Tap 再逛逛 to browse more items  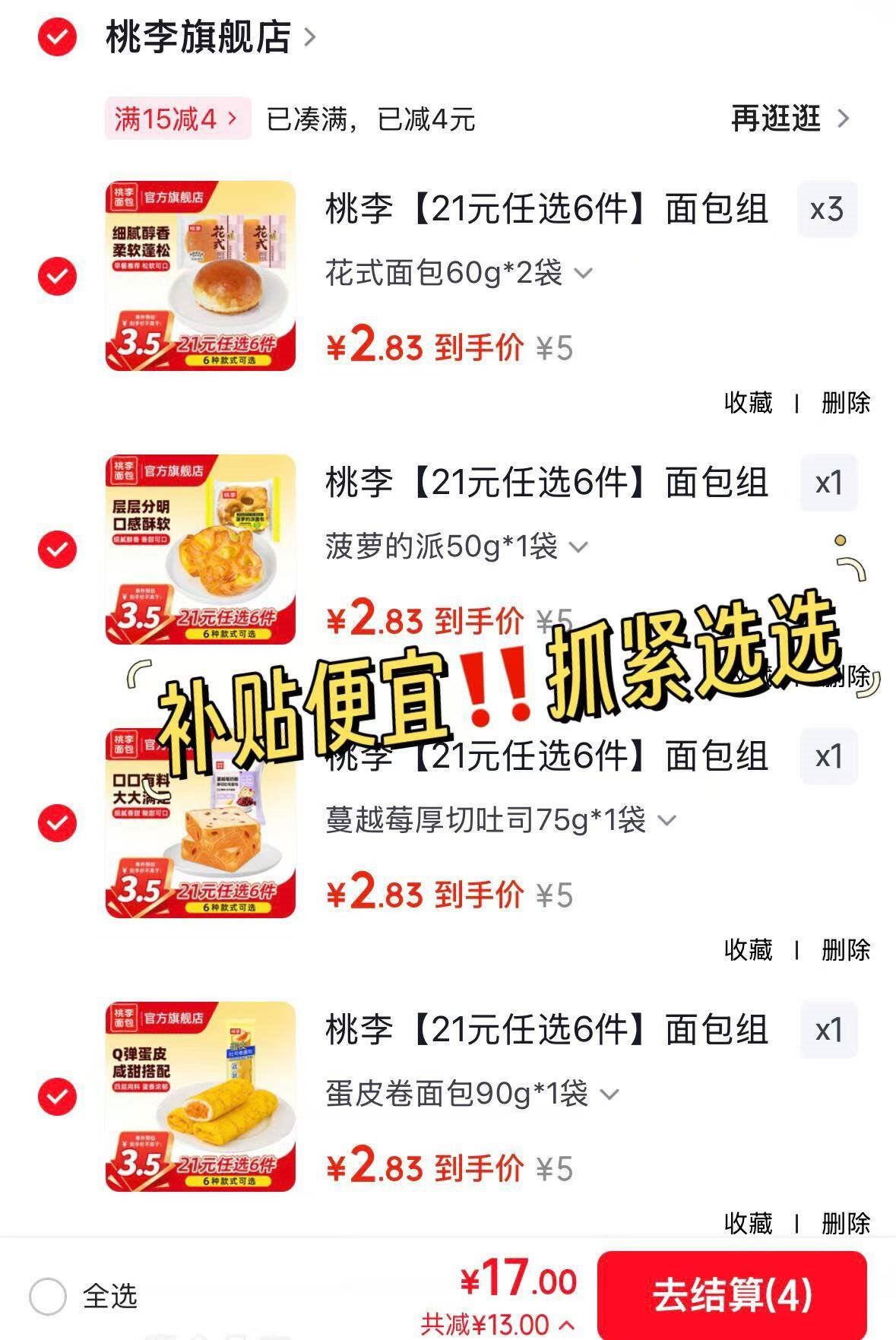click(789, 119)
